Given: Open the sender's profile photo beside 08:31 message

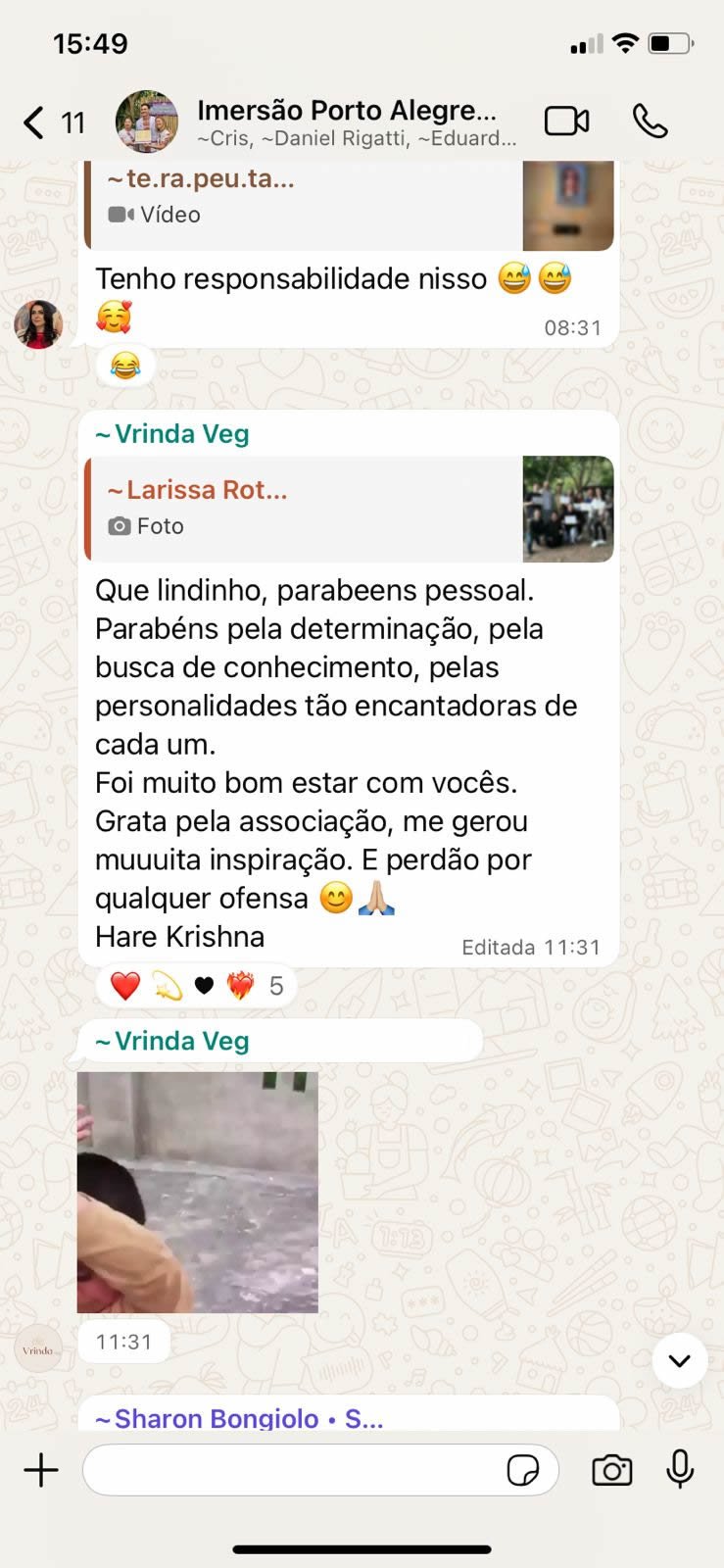Looking at the screenshot, I should (x=38, y=324).
